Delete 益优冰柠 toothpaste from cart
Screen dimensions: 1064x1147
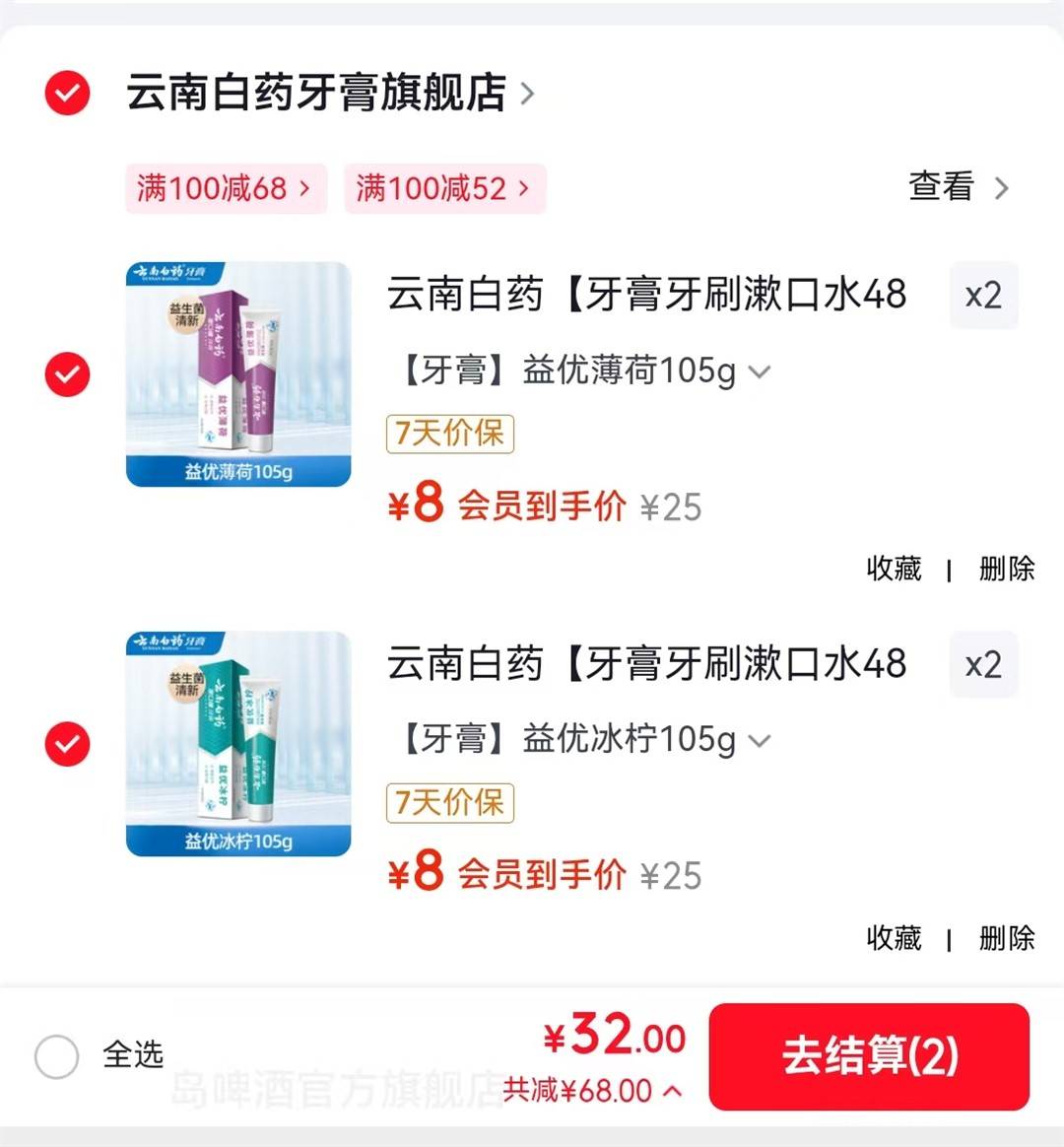click(x=1006, y=938)
